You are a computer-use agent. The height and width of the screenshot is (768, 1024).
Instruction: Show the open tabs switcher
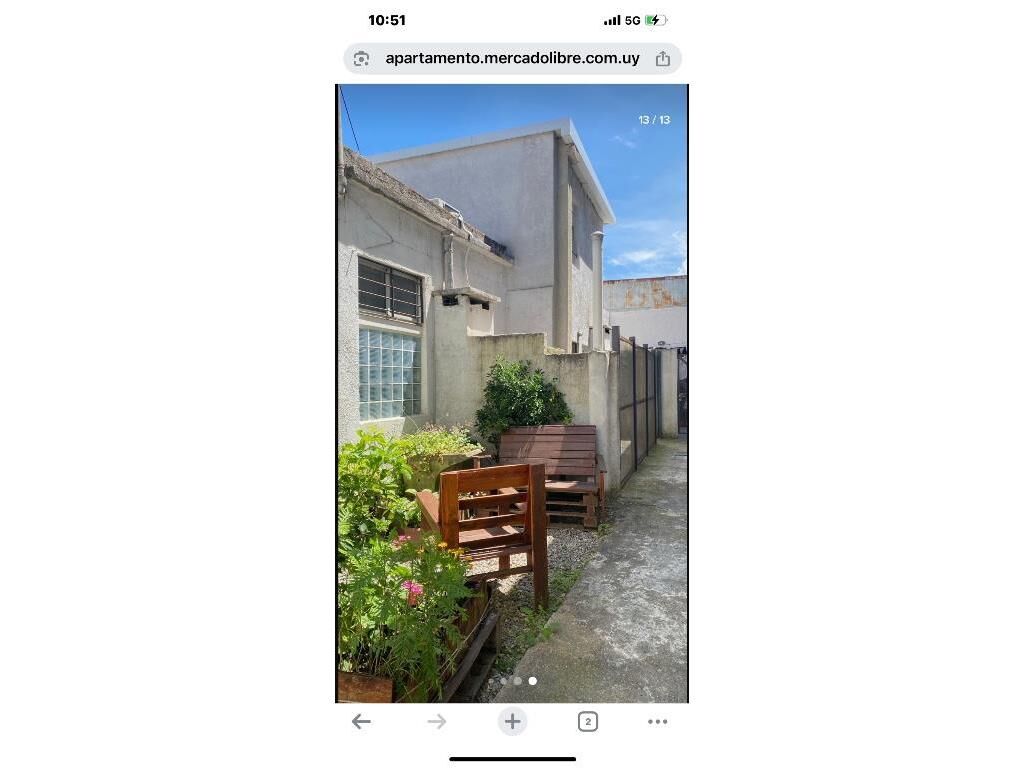click(587, 721)
